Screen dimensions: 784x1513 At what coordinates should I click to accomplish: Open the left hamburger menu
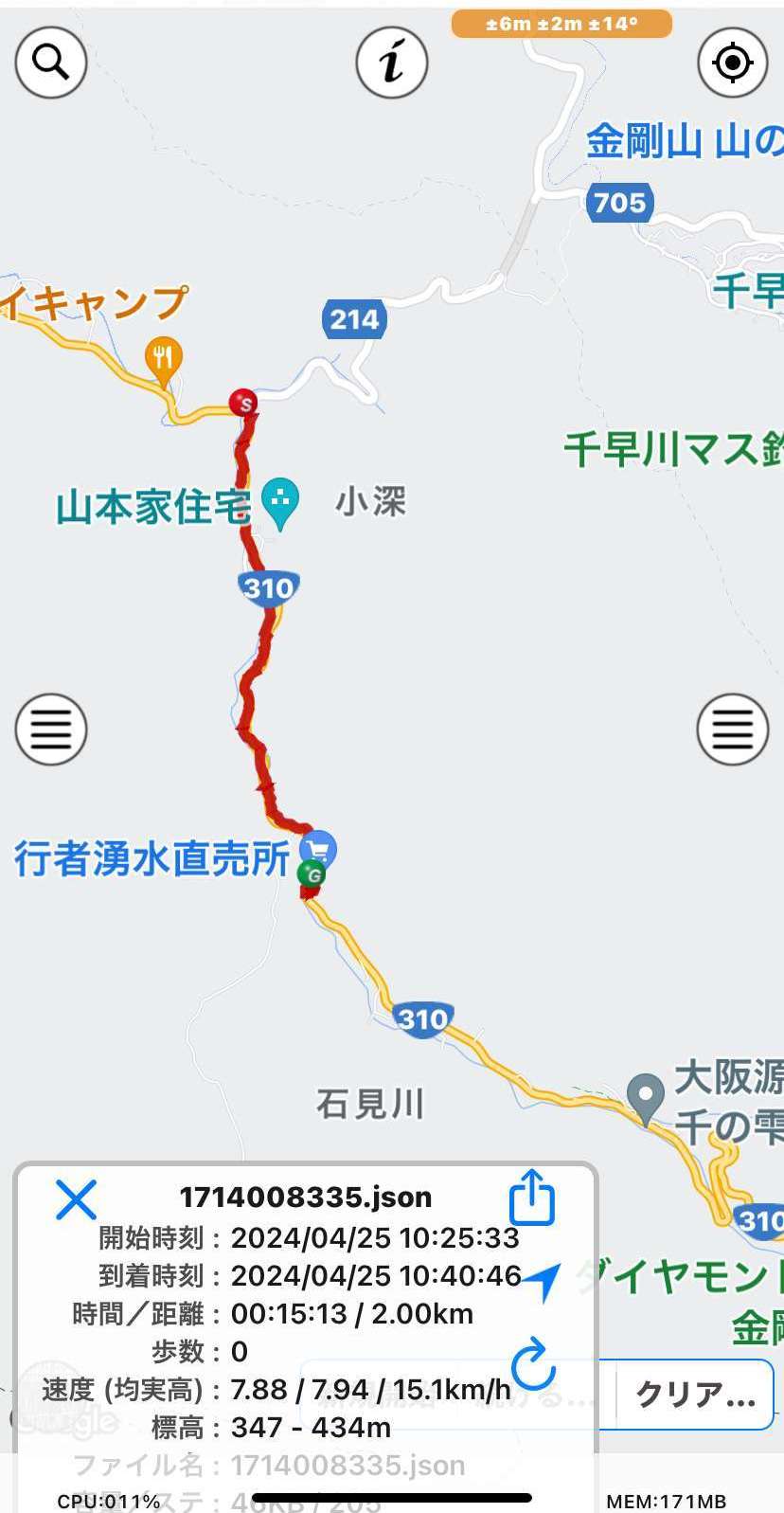[51, 729]
